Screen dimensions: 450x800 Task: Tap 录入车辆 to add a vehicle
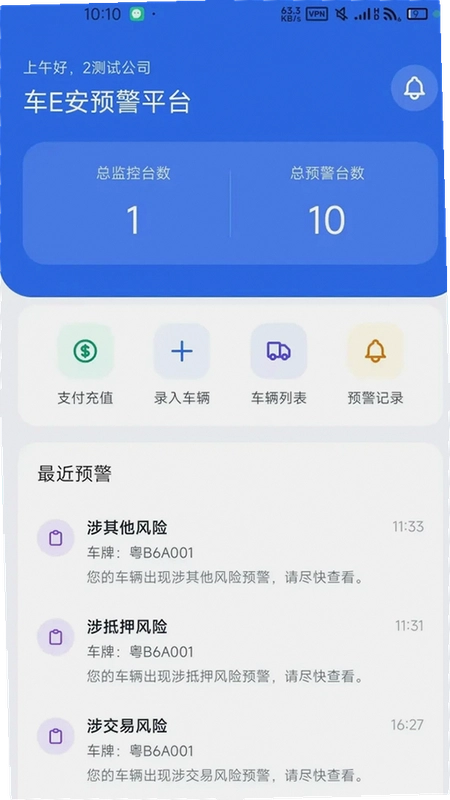point(182,365)
